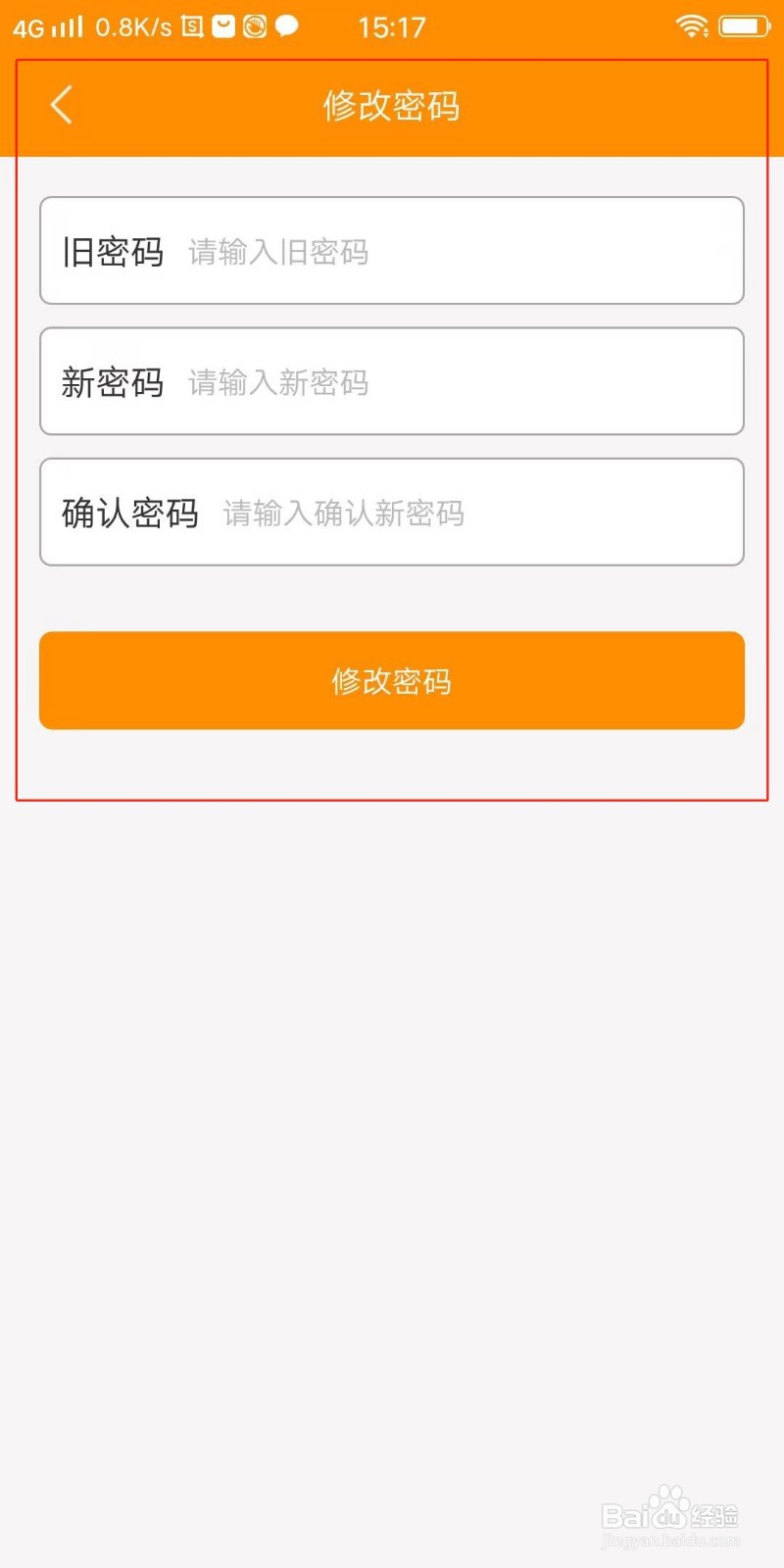Image resolution: width=784 pixels, height=1568 pixels.
Task: Open the hand gesture app icon in status bar
Action: 253,26
